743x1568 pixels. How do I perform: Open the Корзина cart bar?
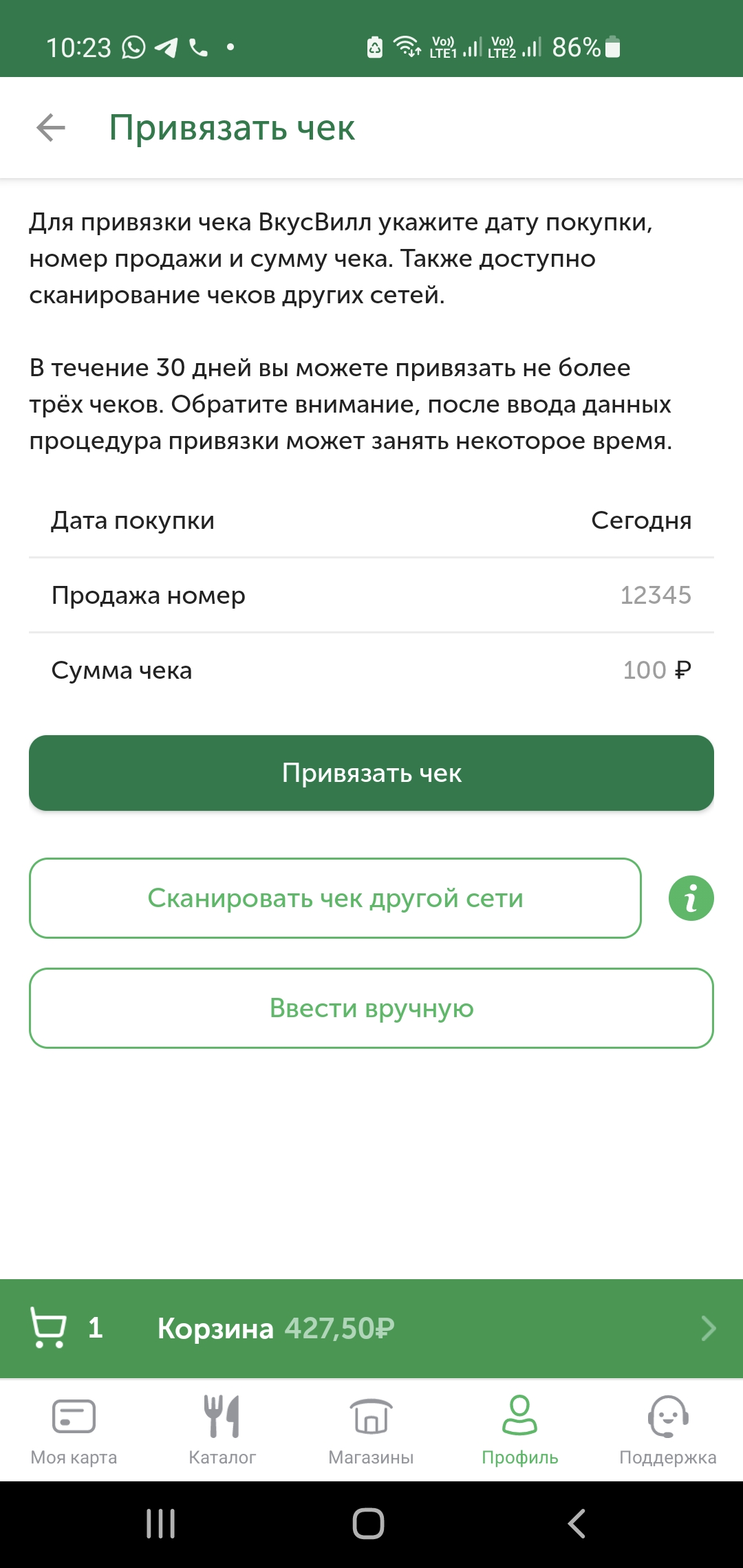click(x=371, y=1328)
